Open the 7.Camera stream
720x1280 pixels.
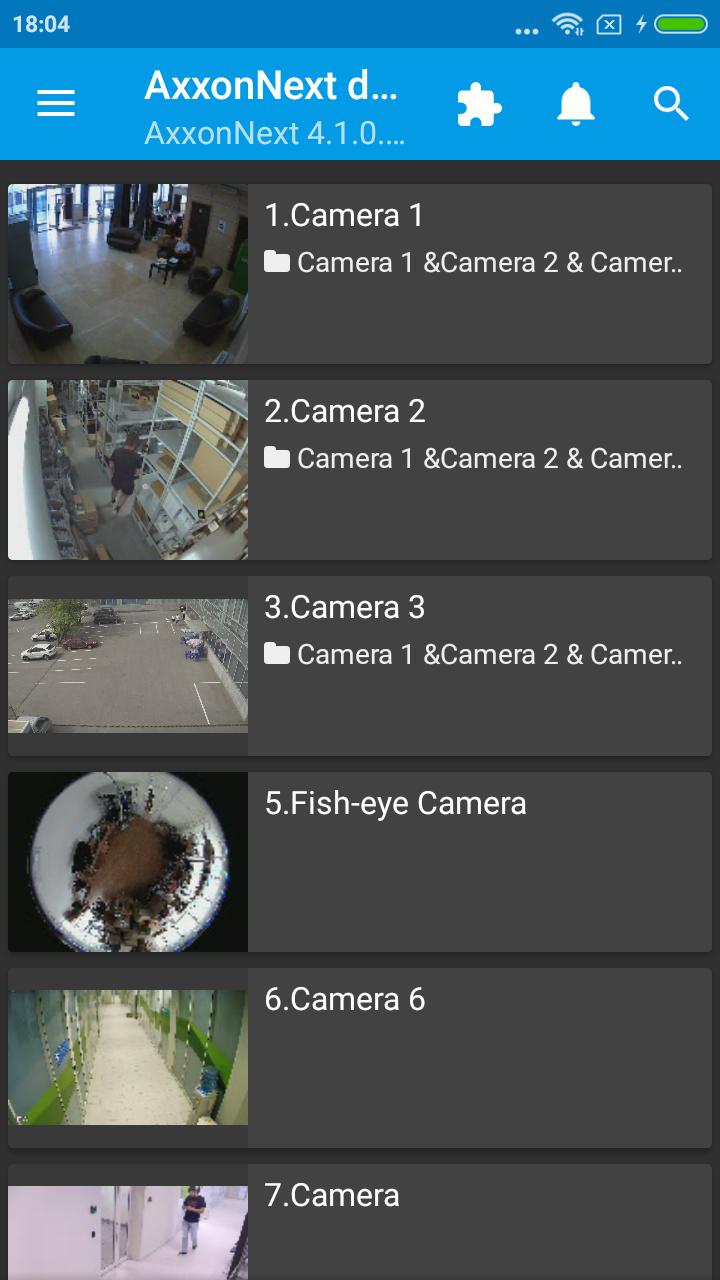(360, 1222)
